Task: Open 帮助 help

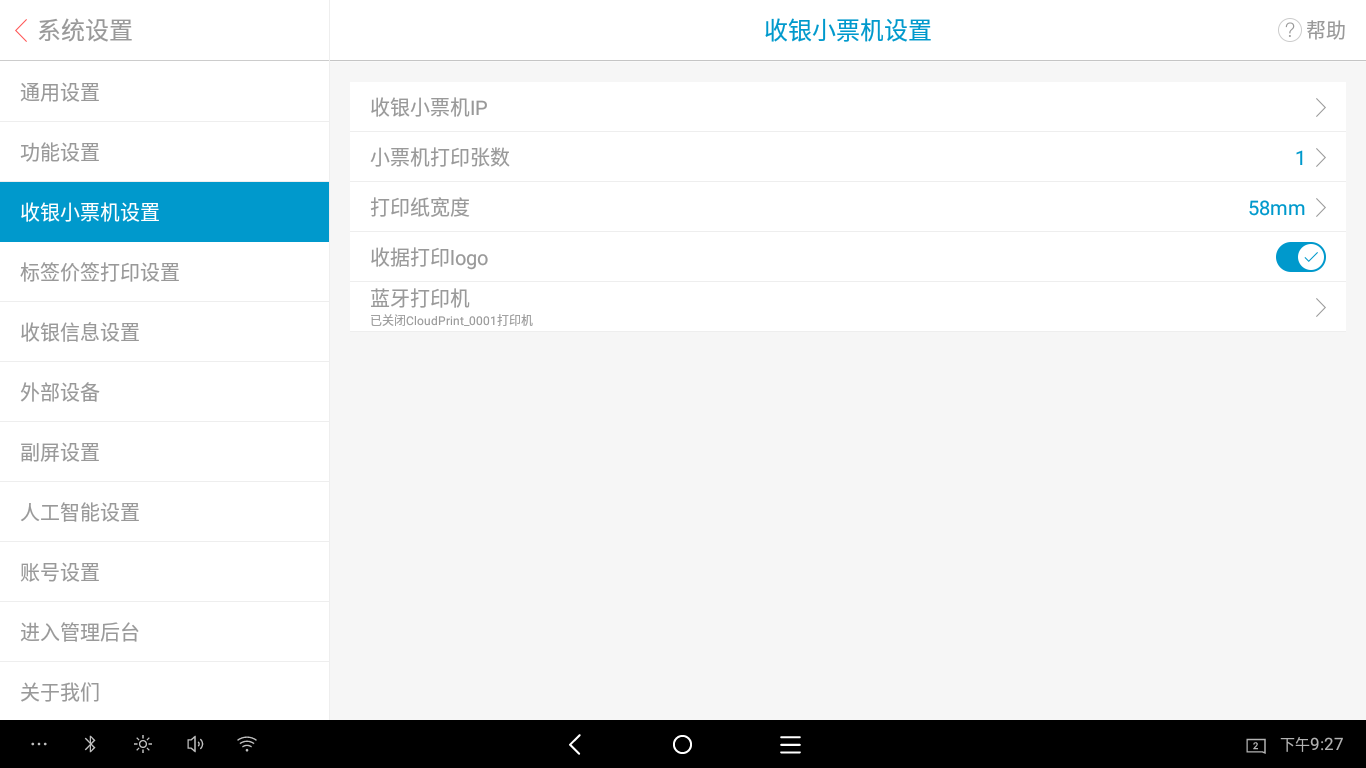Action: pos(1312,30)
